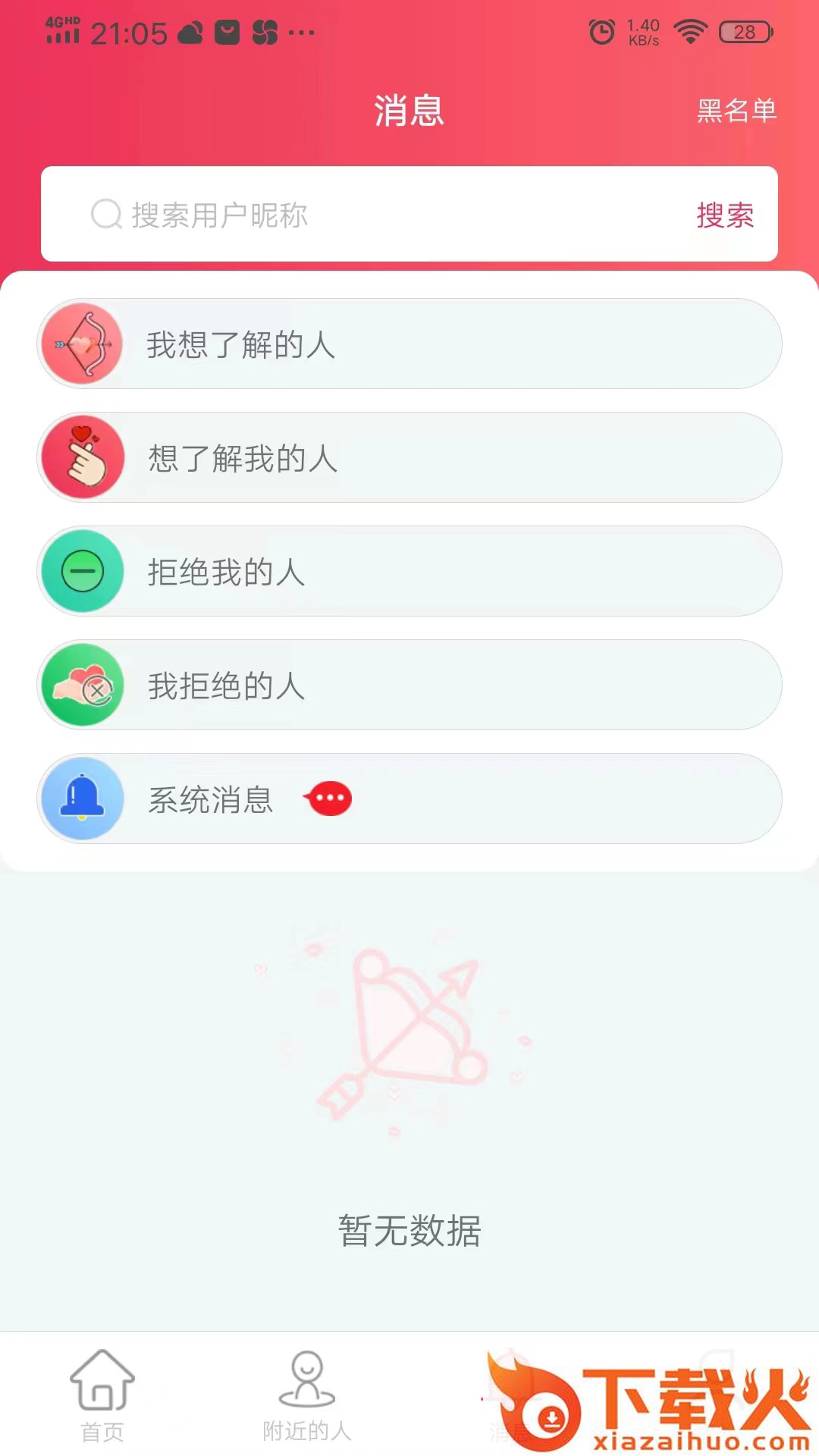View 我拒绝的人 list
Screen dimensions: 819x1456
409,686
